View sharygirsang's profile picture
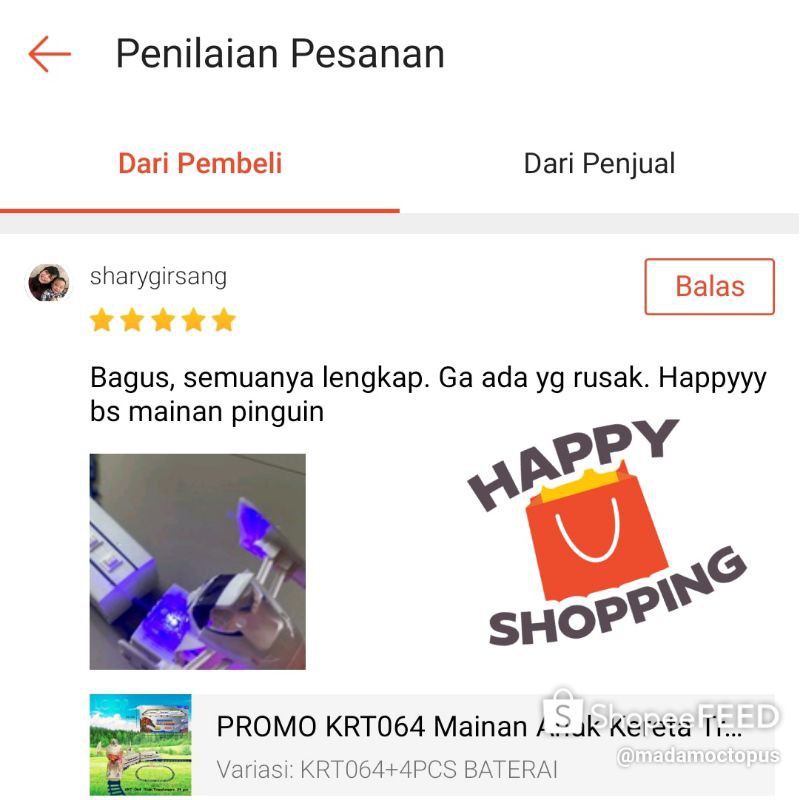Image resolution: width=800 pixels, height=800 pixels. pos(48,284)
